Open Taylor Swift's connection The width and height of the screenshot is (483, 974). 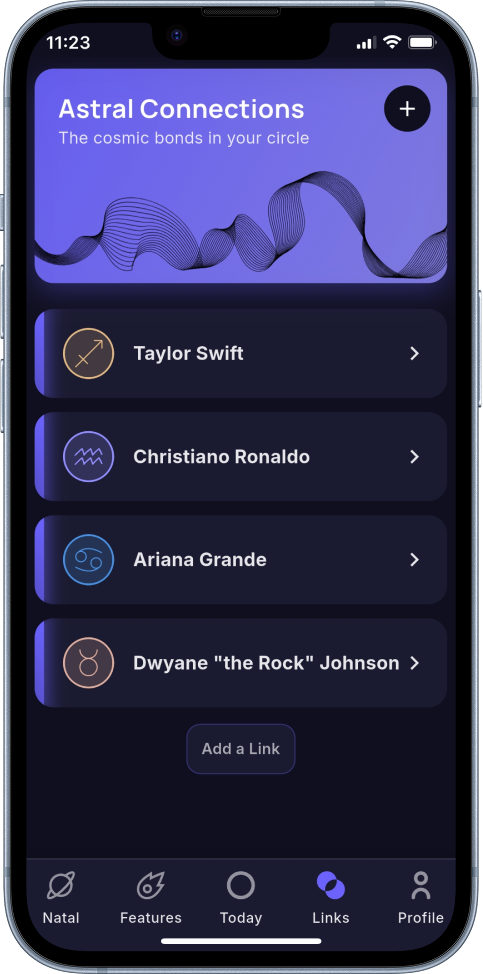coord(241,353)
